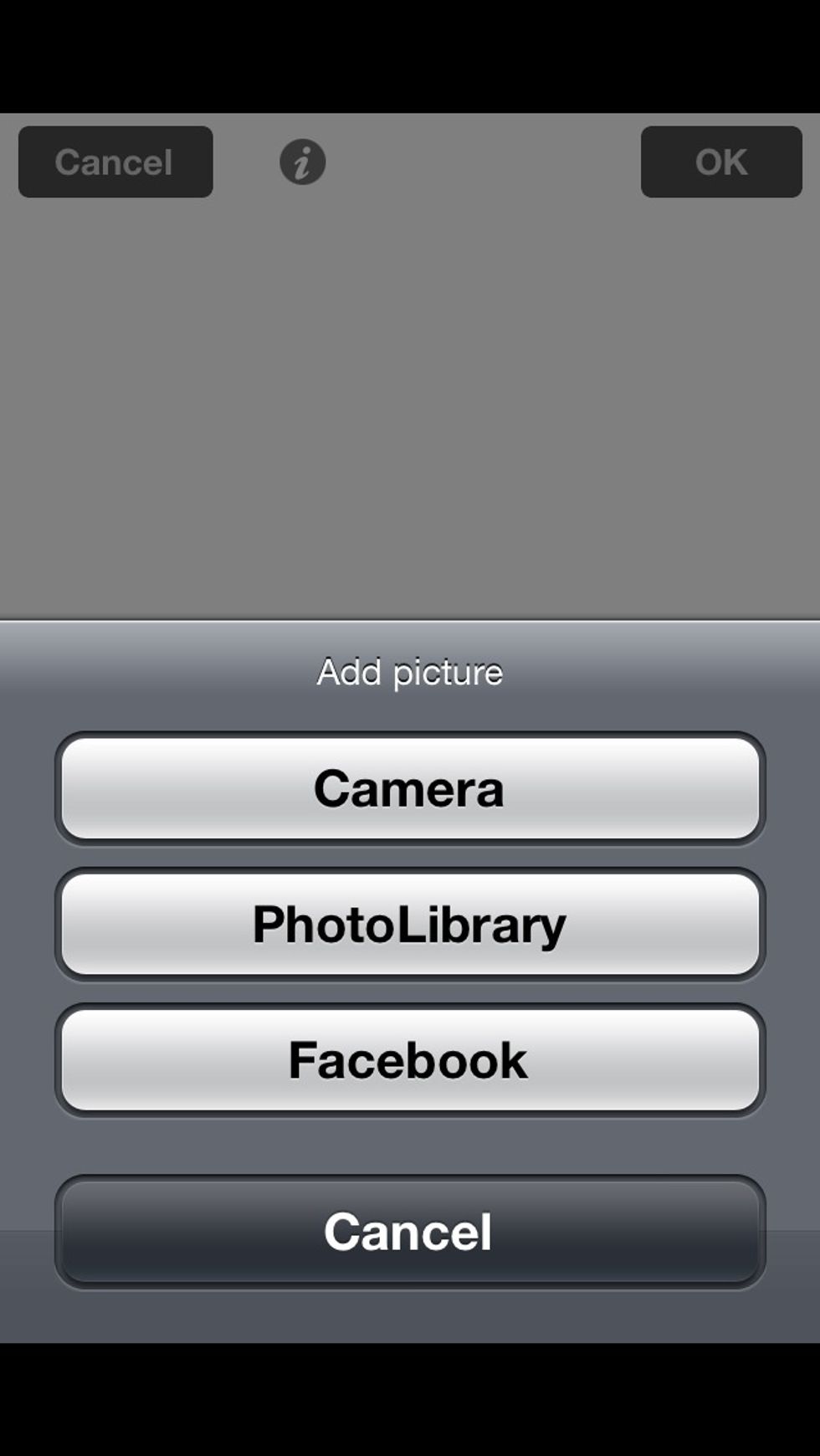Confirm with the OK button
Viewport: 820px width, 1456px height.
(x=720, y=162)
